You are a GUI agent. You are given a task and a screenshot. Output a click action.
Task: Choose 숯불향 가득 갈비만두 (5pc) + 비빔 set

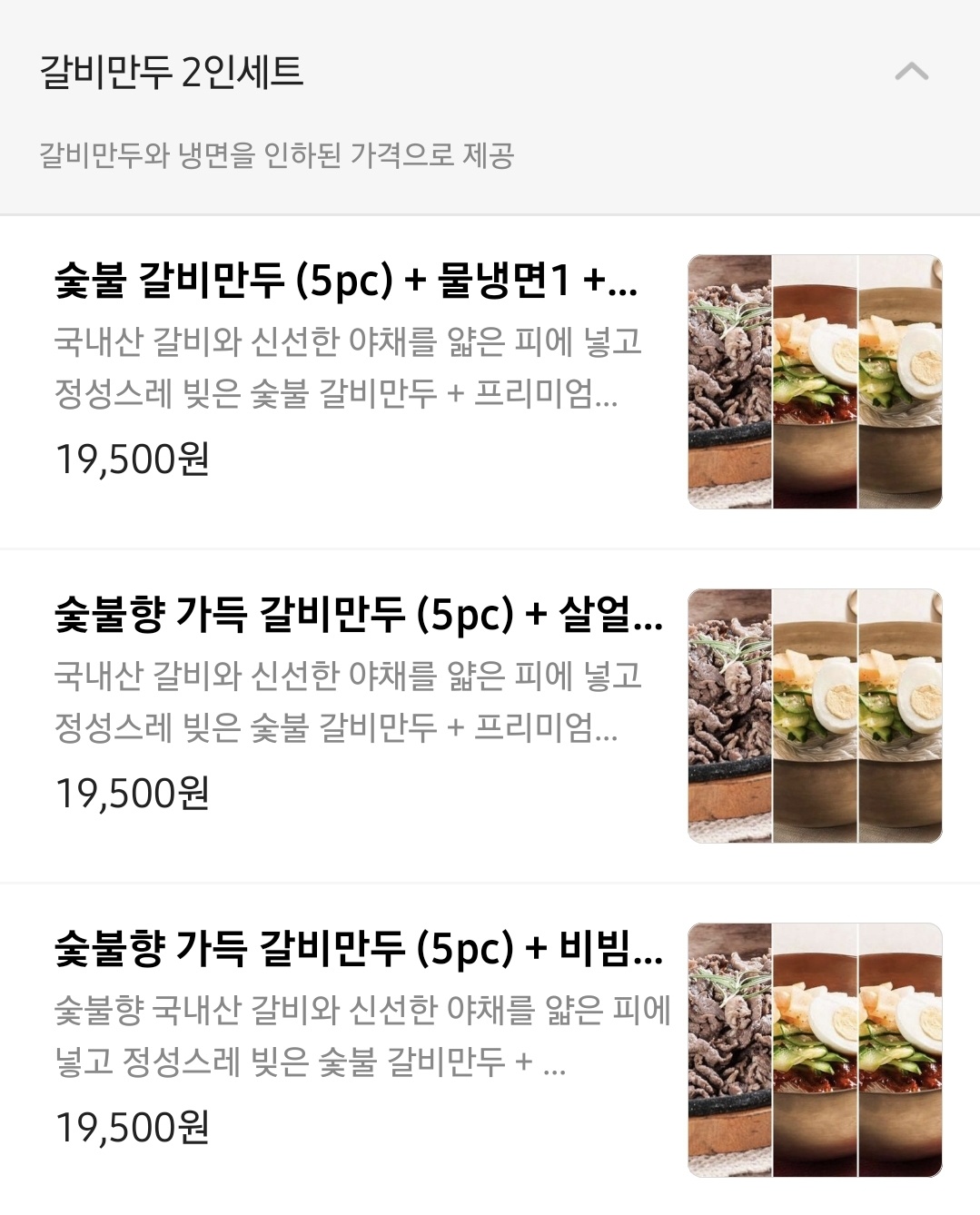[x=358, y=950]
